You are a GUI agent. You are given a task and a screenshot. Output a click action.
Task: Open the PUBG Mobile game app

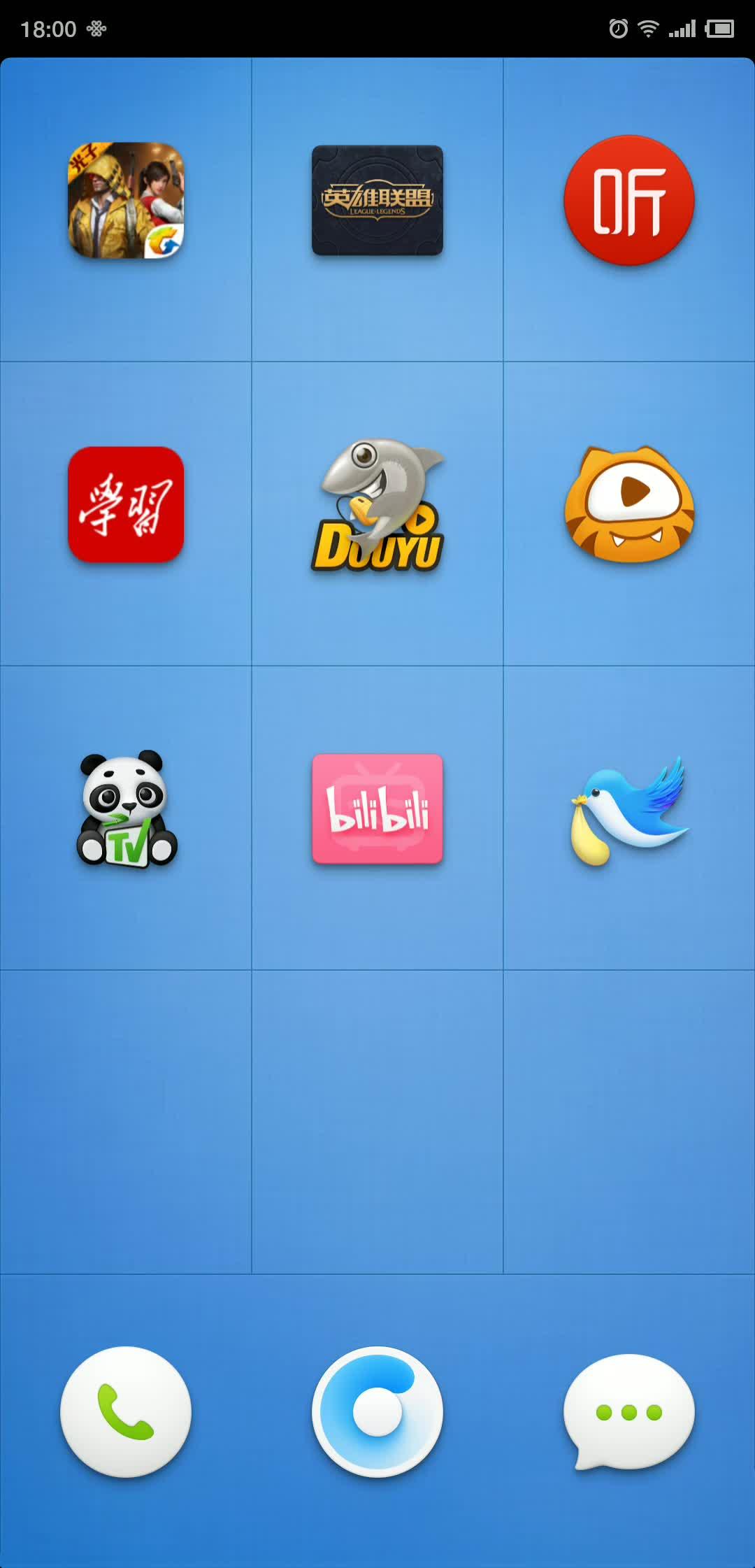[126, 201]
